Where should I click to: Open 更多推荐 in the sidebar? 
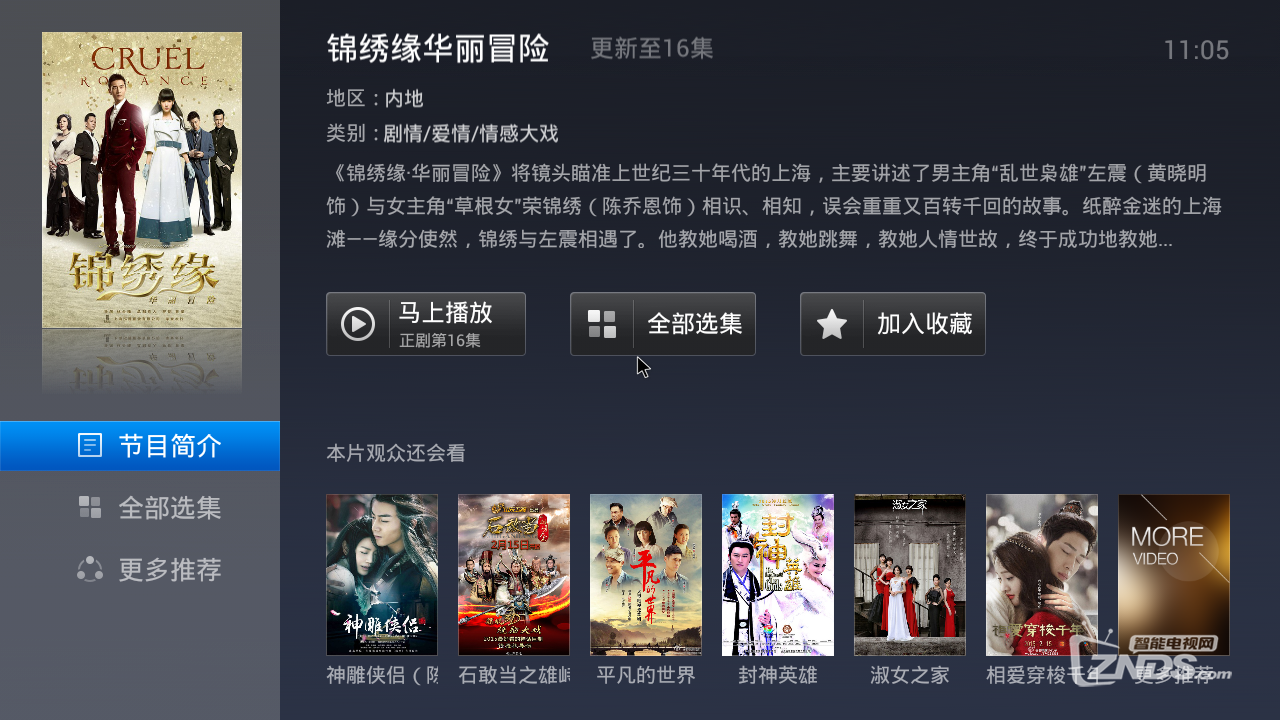(x=140, y=570)
